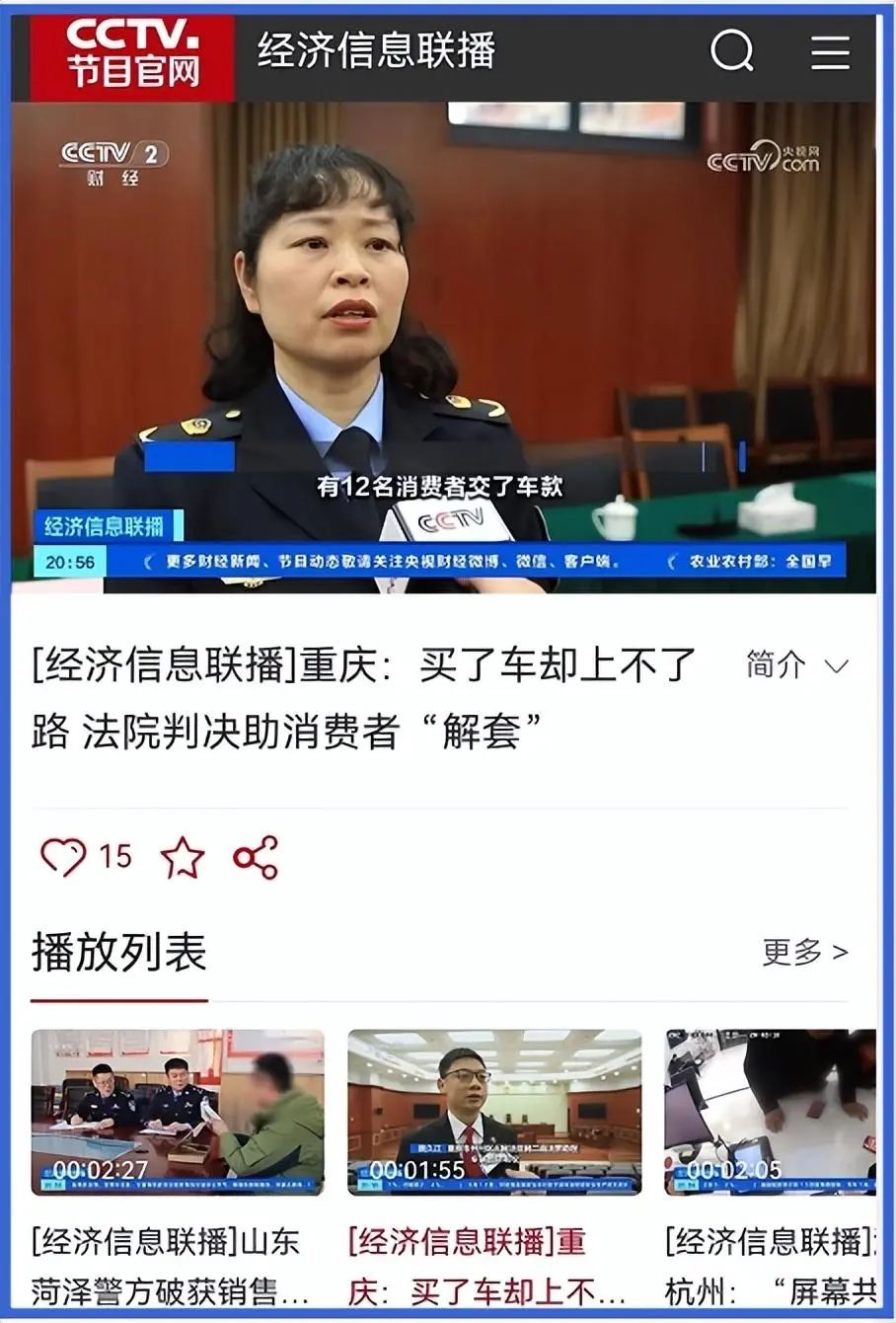Open the hamburger menu
This screenshot has height=1323, width=896.
point(830,51)
